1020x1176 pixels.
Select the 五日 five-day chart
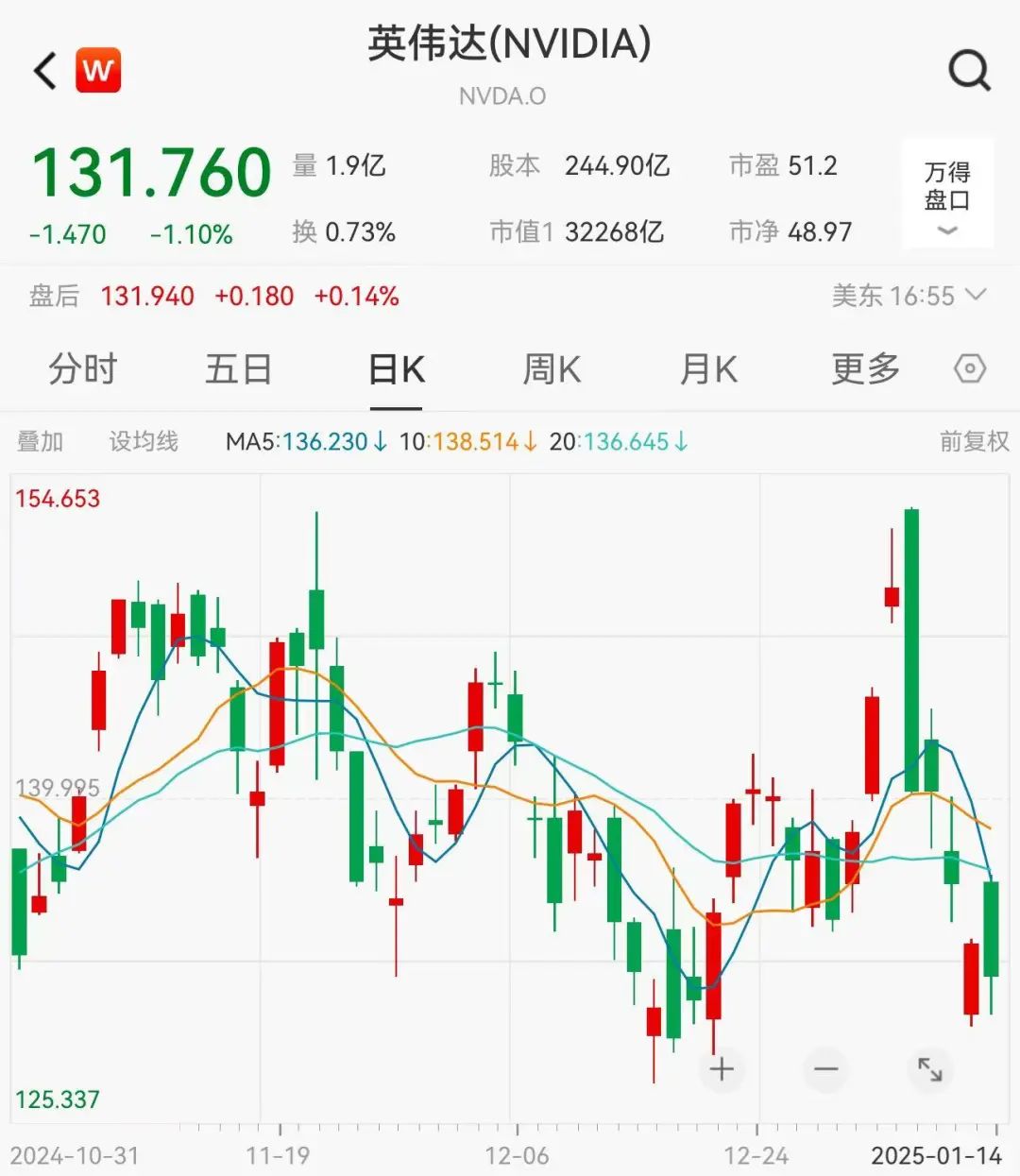tap(239, 369)
